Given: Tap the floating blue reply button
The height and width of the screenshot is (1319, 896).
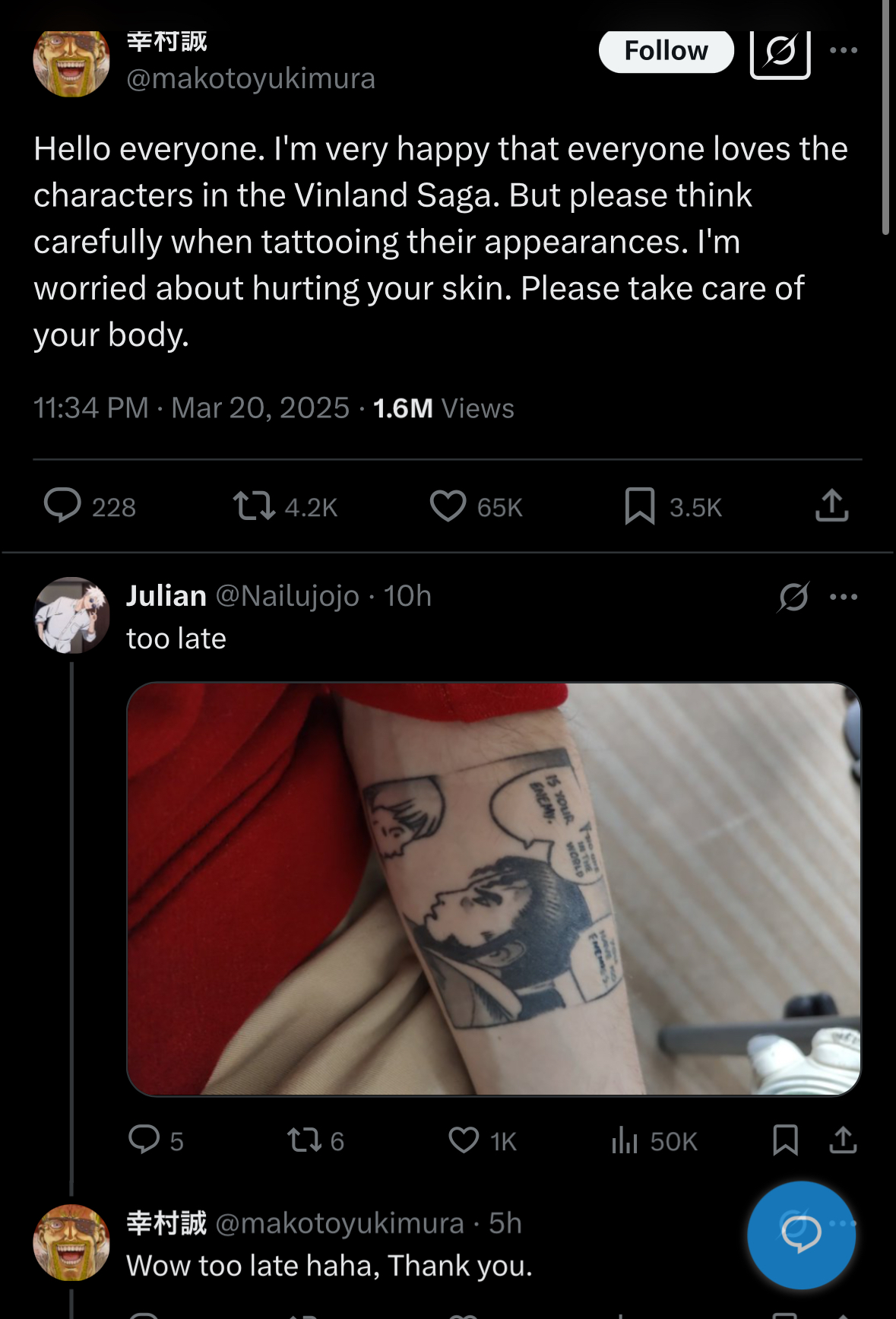Looking at the screenshot, I should click(x=801, y=1235).
